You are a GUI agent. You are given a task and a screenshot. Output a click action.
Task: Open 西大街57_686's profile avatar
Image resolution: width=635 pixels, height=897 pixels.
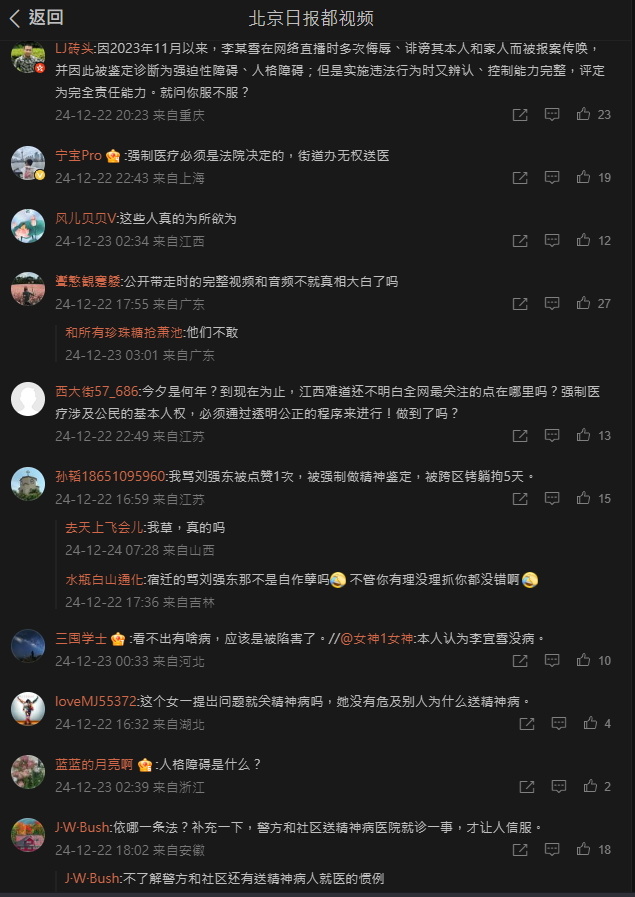[x=28, y=399]
